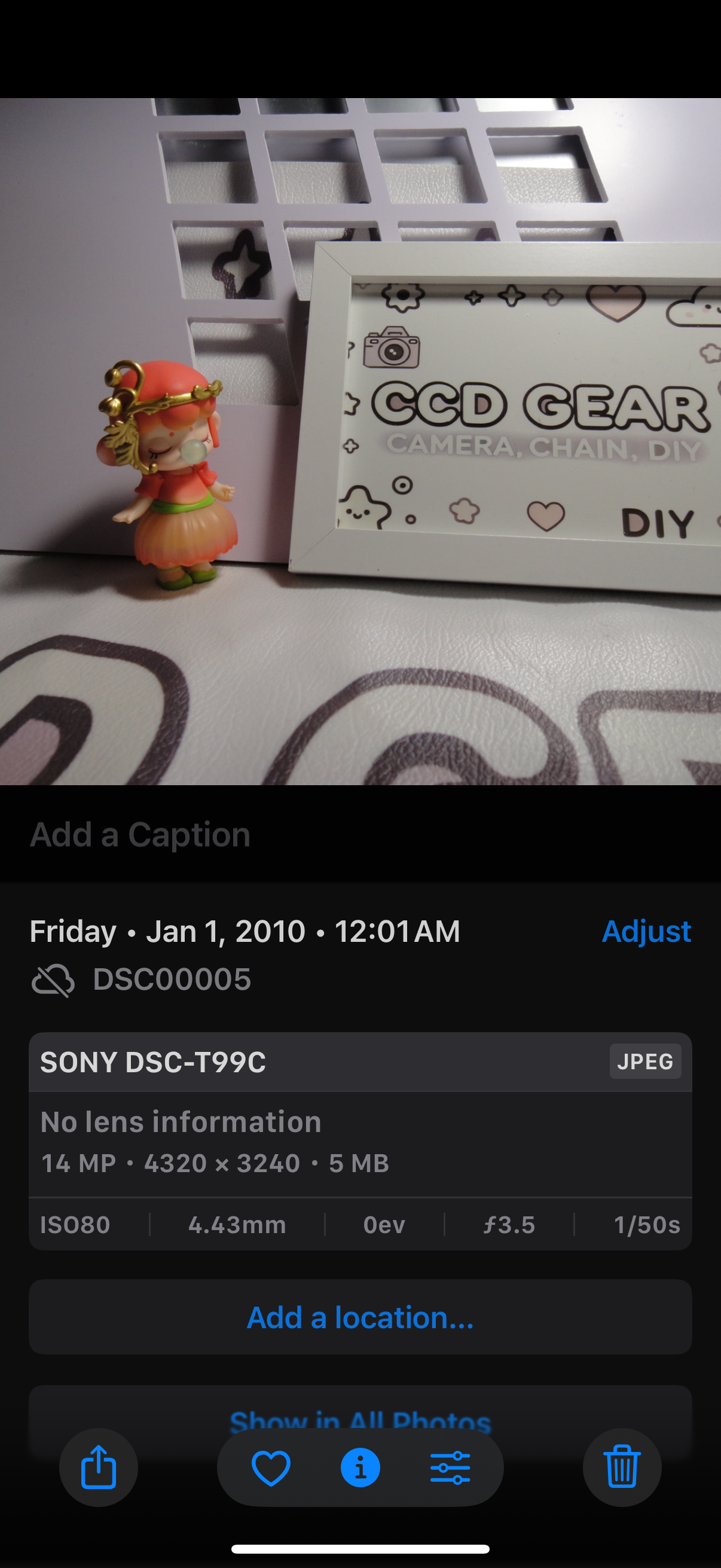Tap Adjust to change date and time

646,931
